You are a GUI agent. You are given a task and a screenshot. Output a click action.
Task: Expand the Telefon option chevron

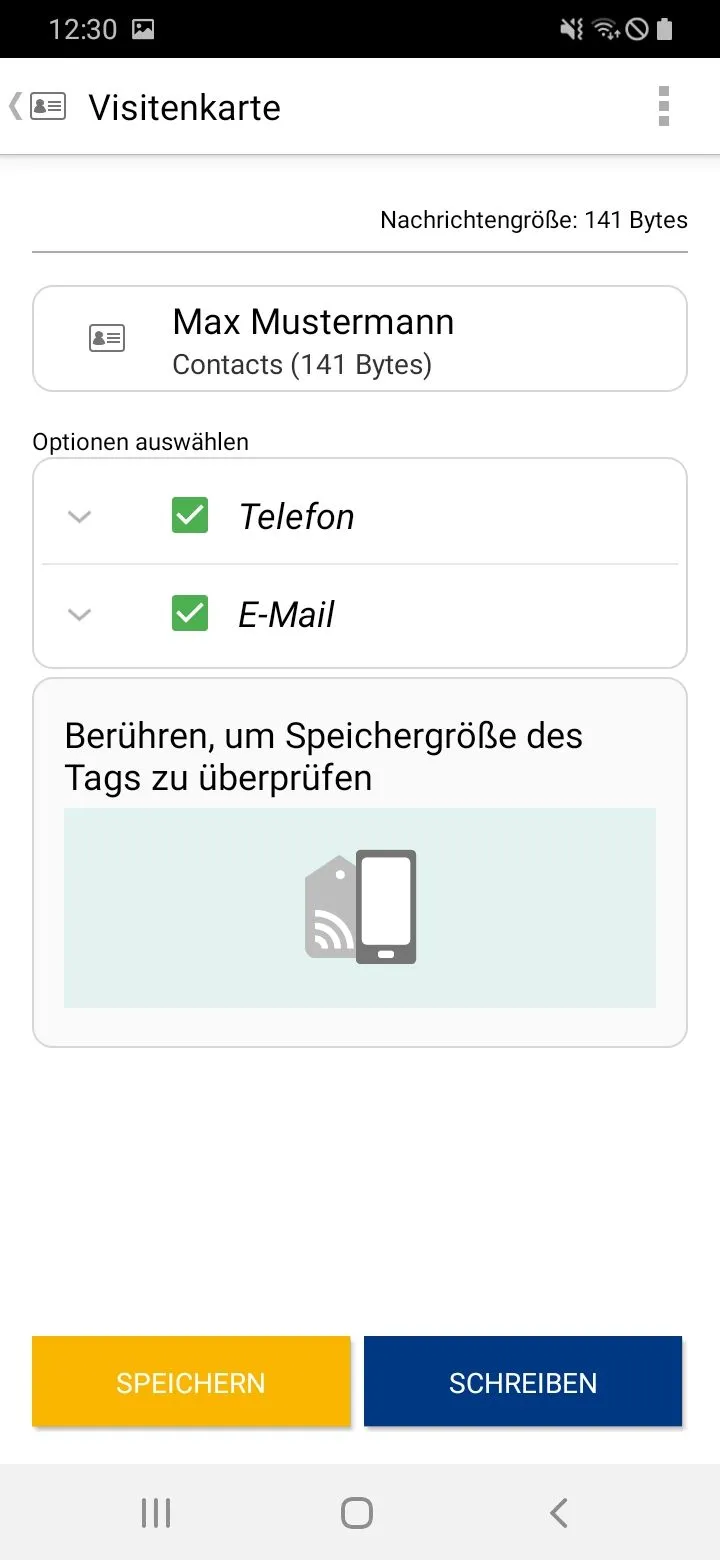pos(79,517)
